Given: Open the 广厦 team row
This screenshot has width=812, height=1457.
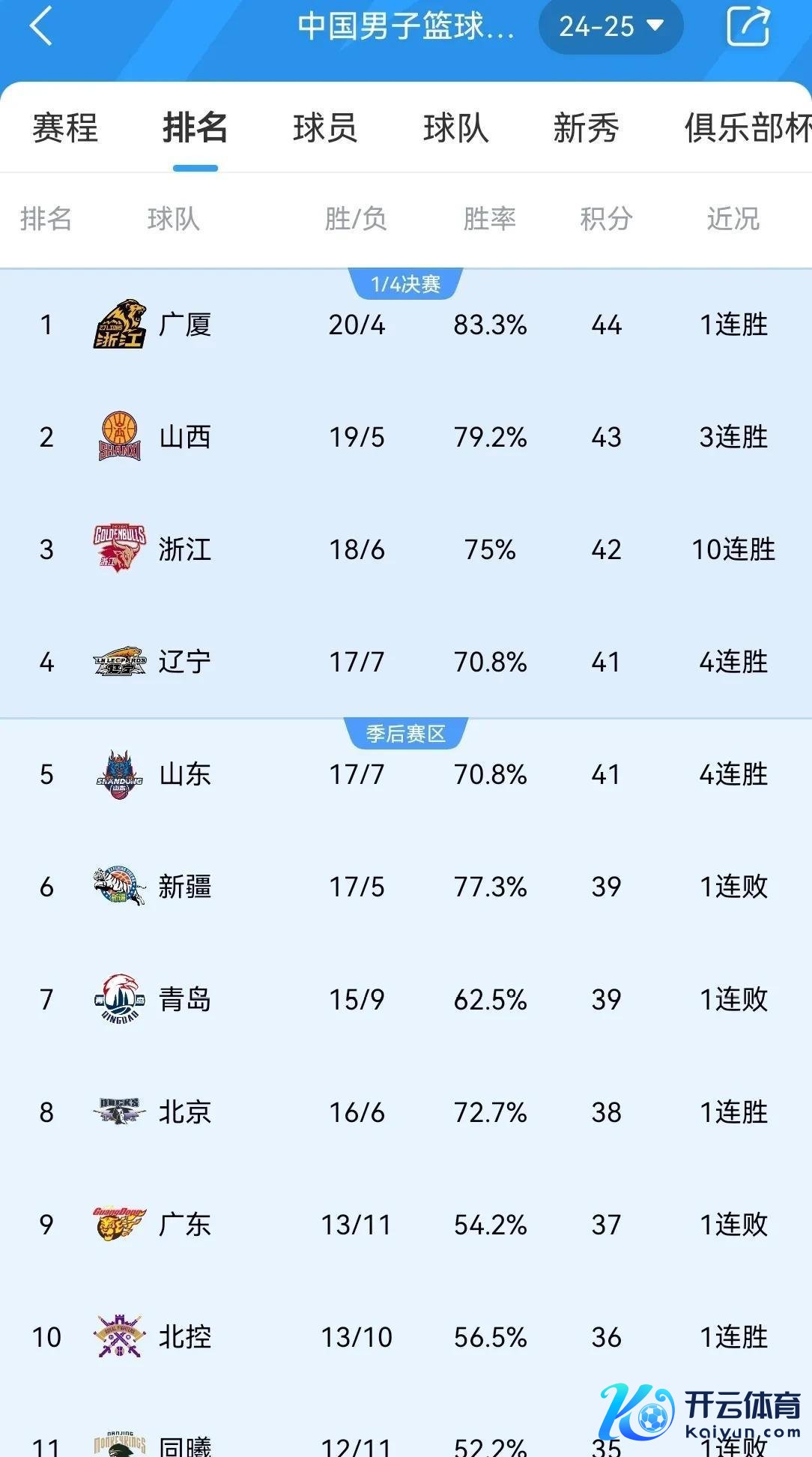Looking at the screenshot, I should [185, 325].
